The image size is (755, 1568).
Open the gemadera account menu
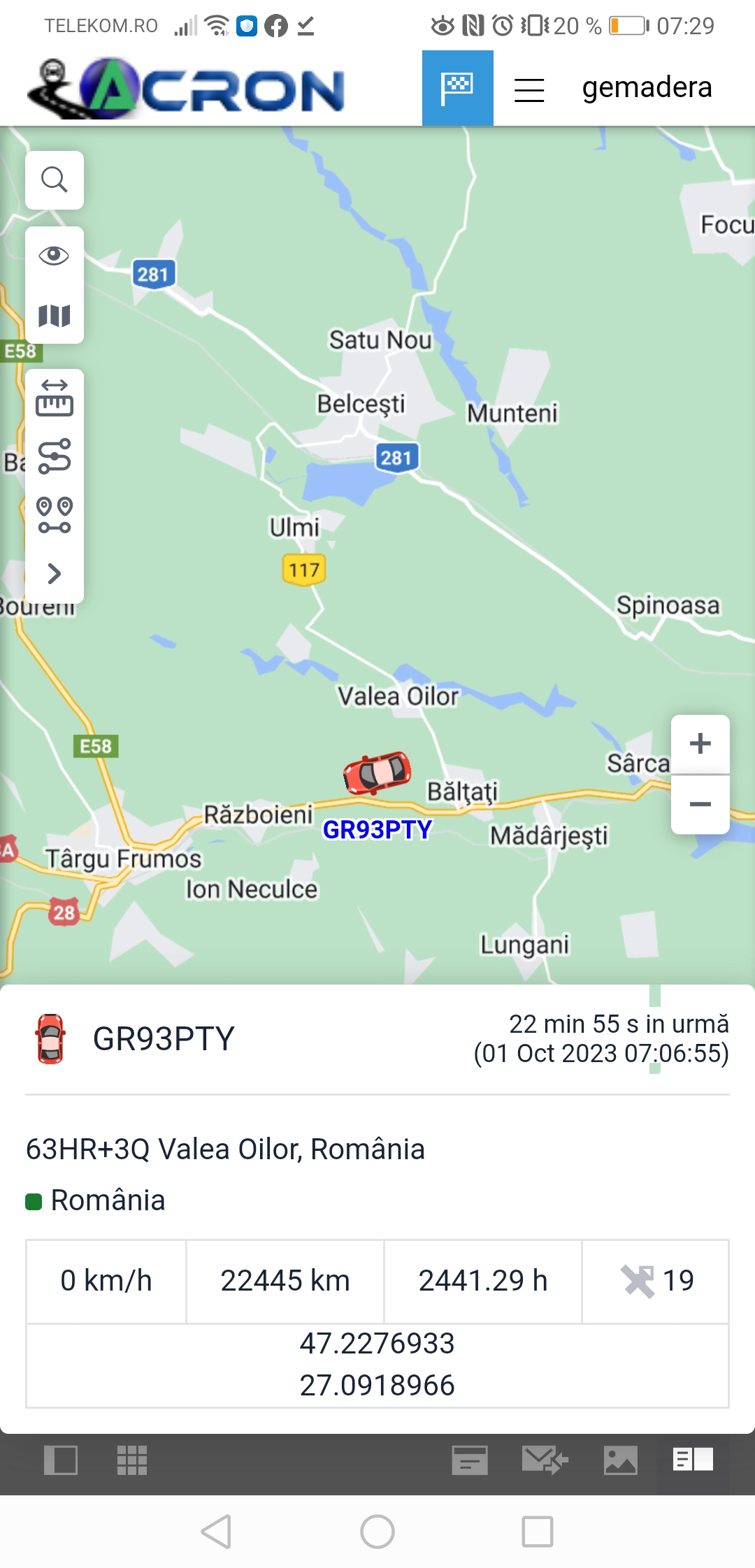647,87
